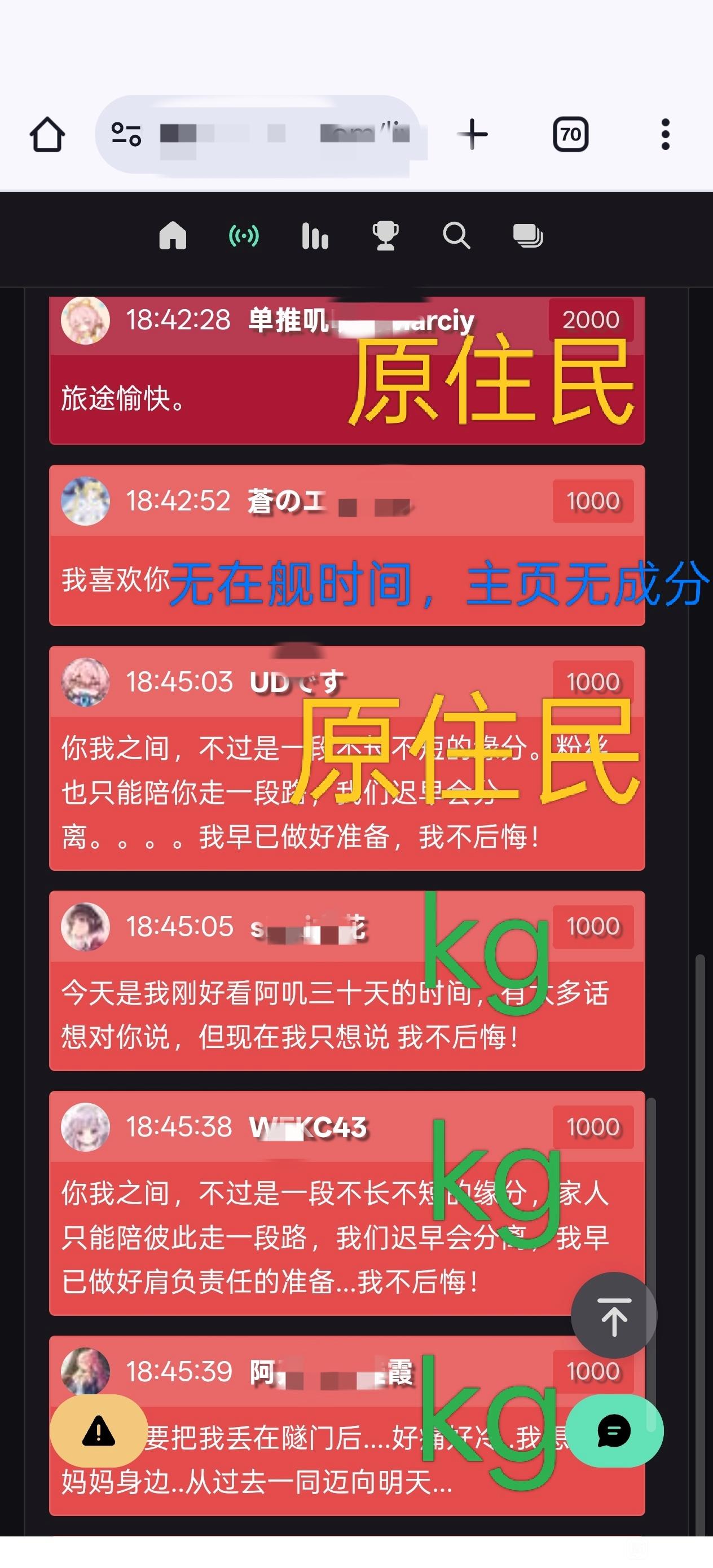Open the 18:45:03 UDです message card

pos(347,759)
